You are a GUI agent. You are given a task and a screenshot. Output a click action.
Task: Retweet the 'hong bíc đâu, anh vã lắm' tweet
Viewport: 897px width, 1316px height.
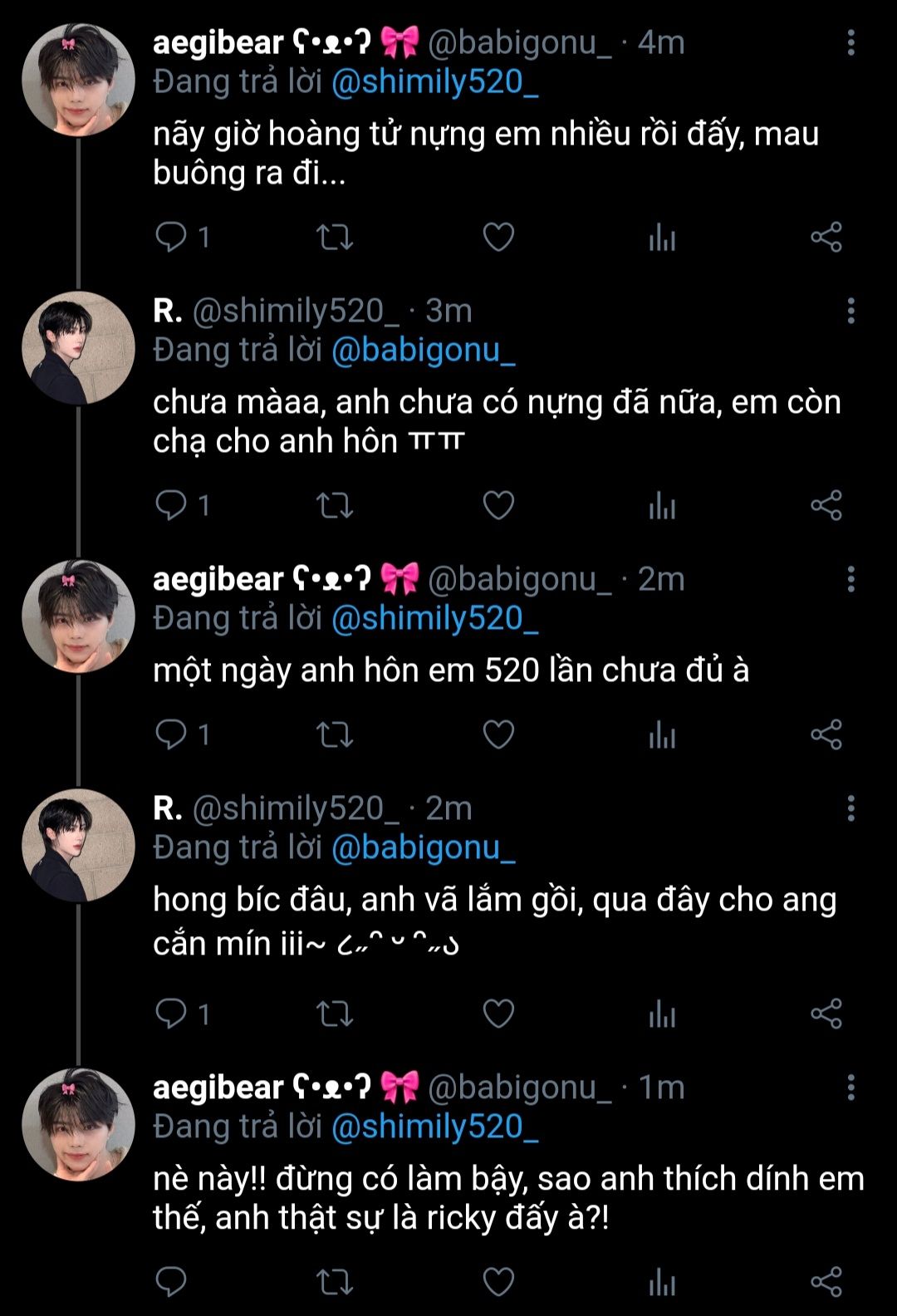pyautogui.click(x=336, y=1014)
